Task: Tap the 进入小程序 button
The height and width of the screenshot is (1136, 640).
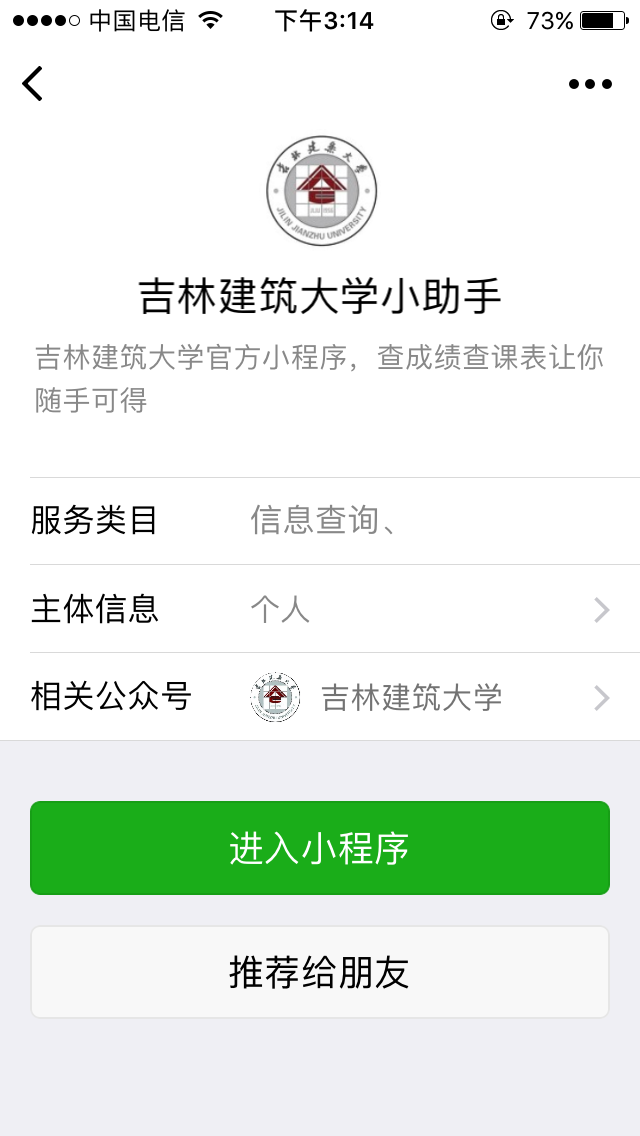Action: point(320,848)
